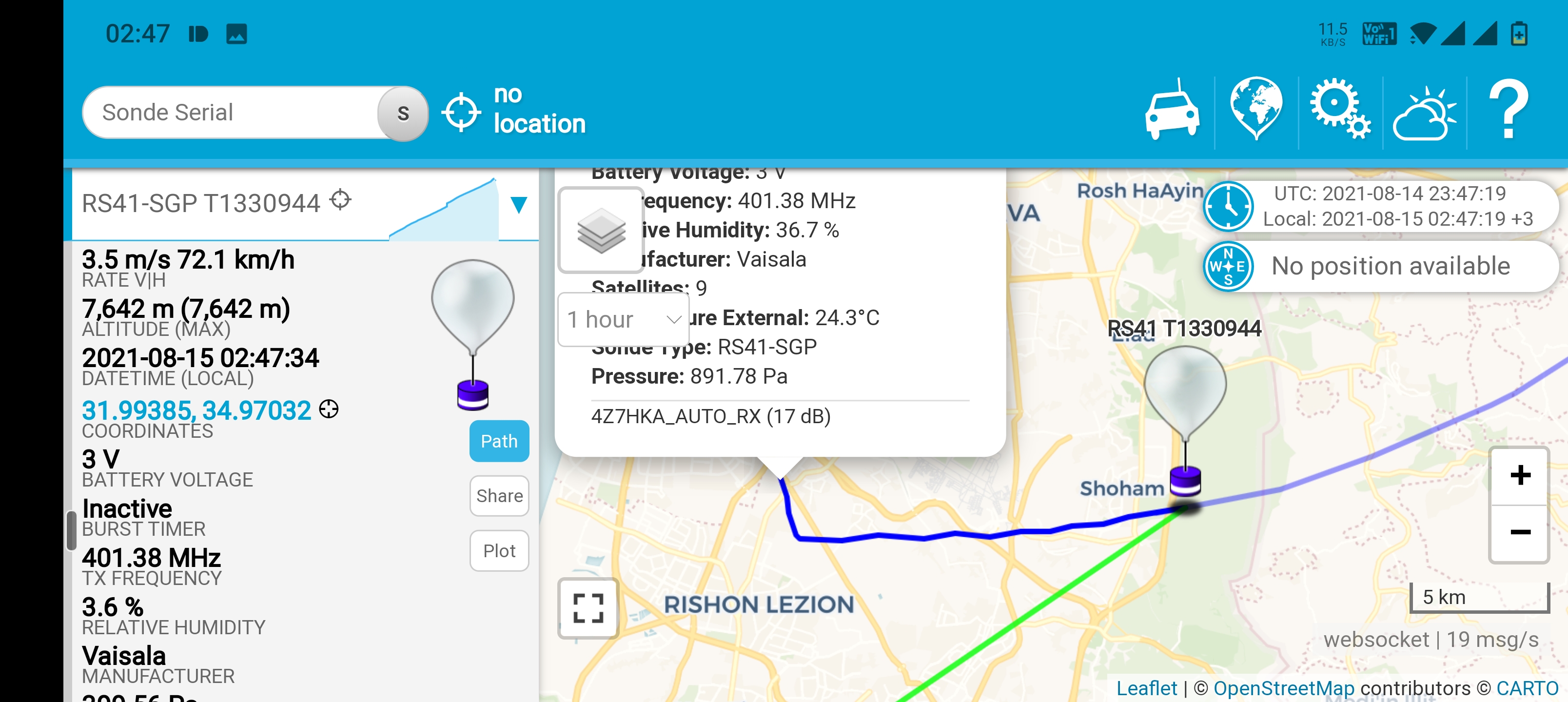
Task: Zoom in the map with plus
Action: tap(1519, 475)
